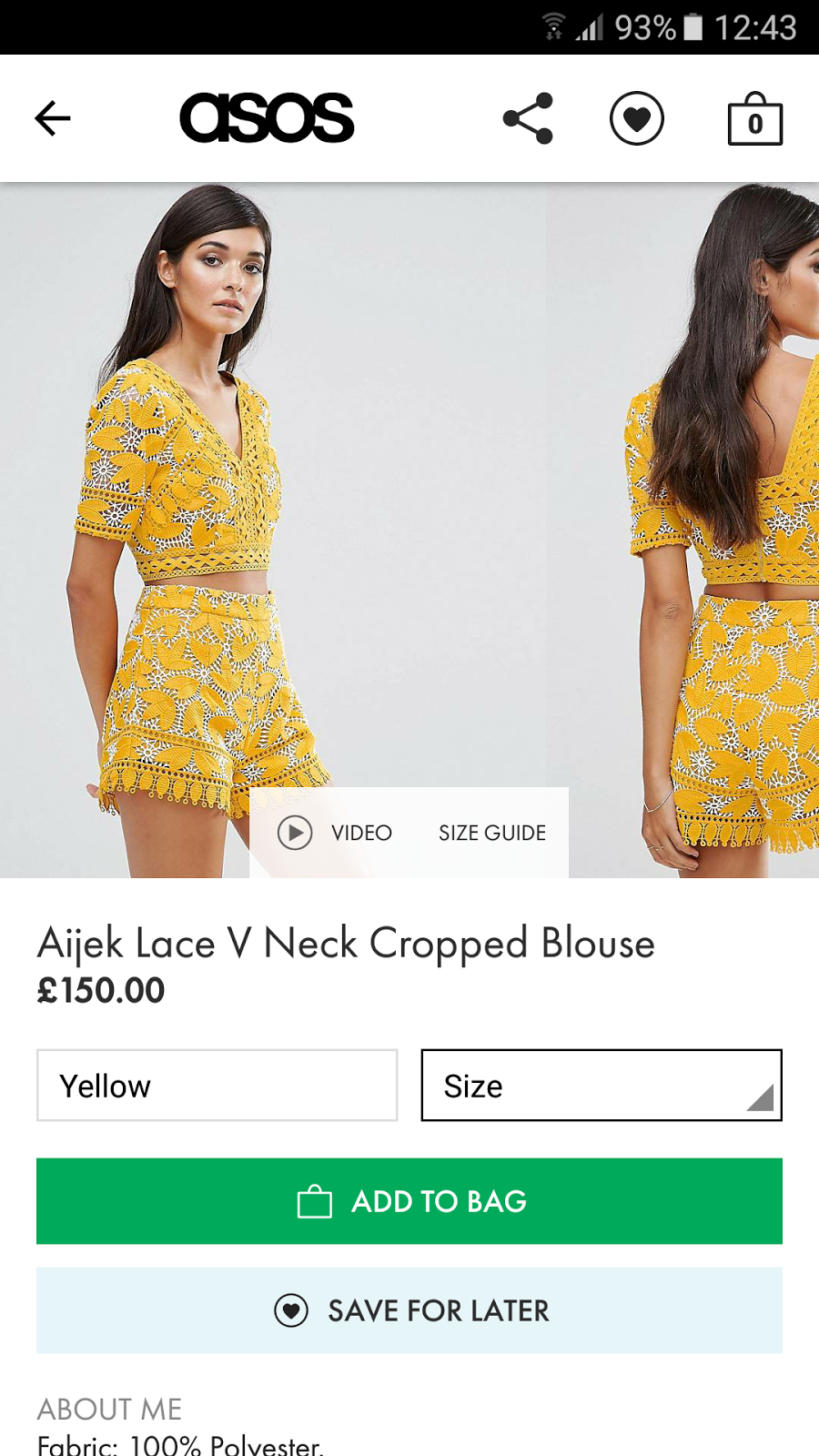Add the blouse to your bag
This screenshot has width=819, height=1456.
409,1201
